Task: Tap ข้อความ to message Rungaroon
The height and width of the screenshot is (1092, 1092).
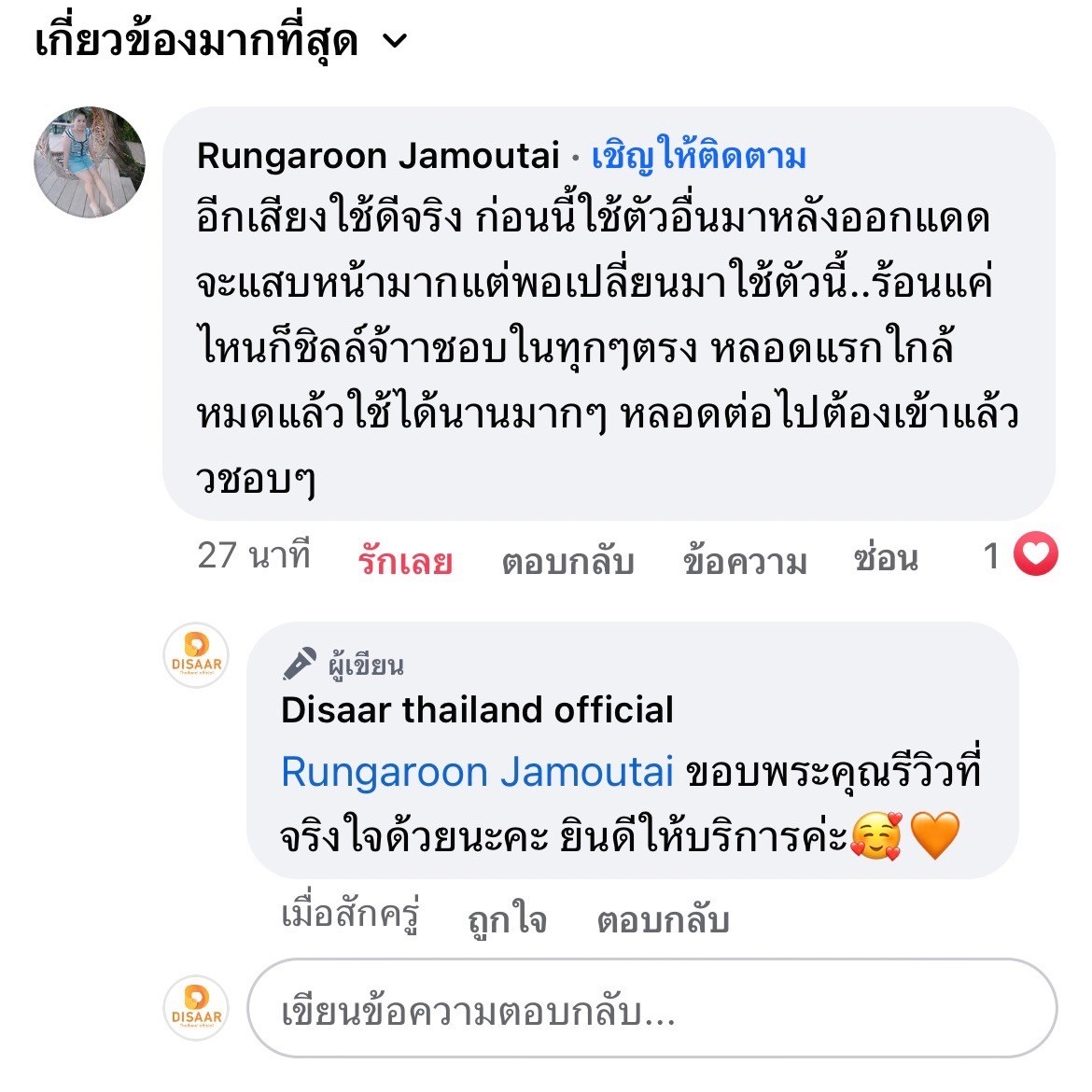Action: 744,560
